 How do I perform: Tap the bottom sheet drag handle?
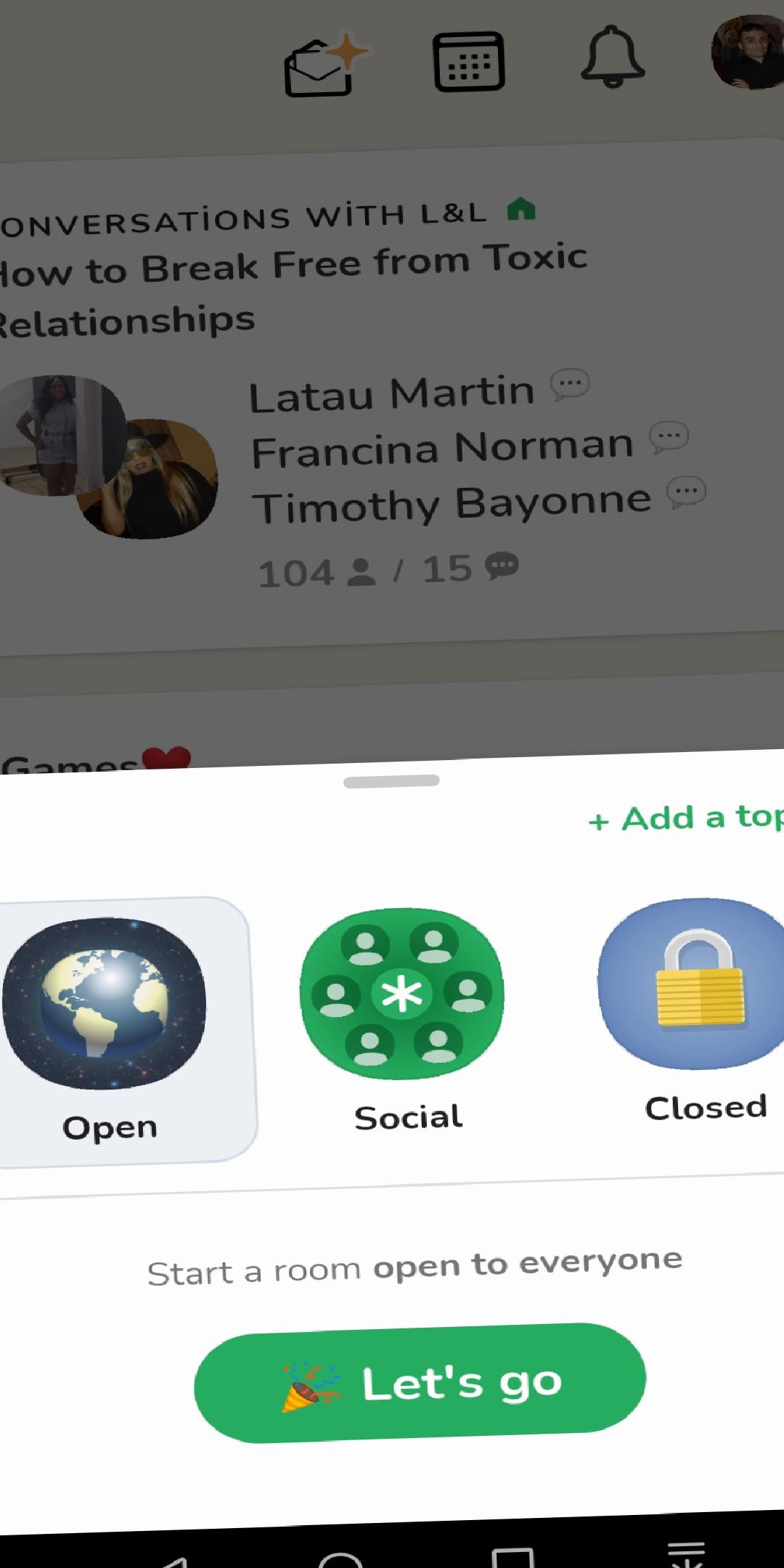(x=391, y=781)
